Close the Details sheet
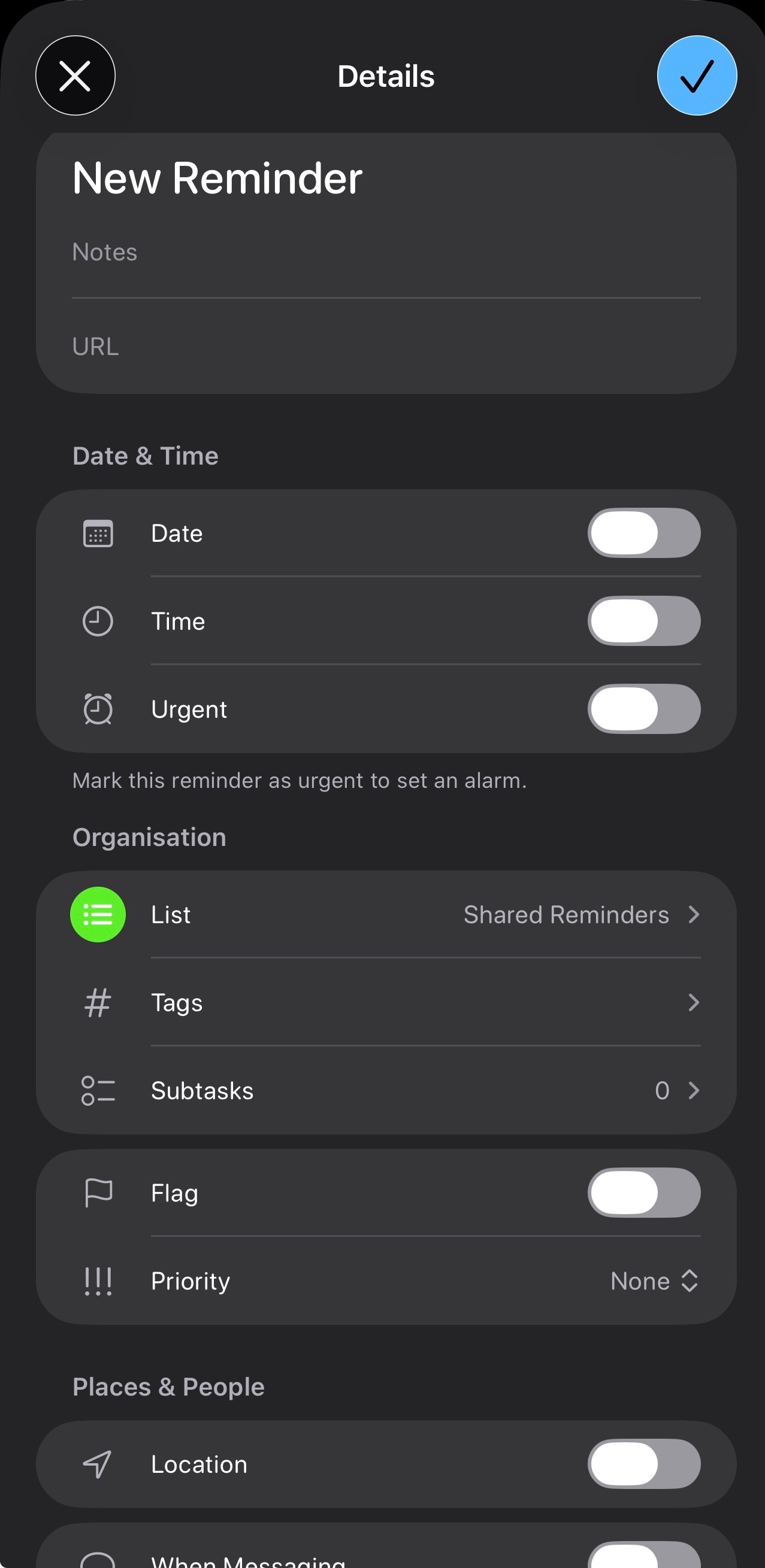Image resolution: width=765 pixels, height=1568 pixels. (75, 75)
